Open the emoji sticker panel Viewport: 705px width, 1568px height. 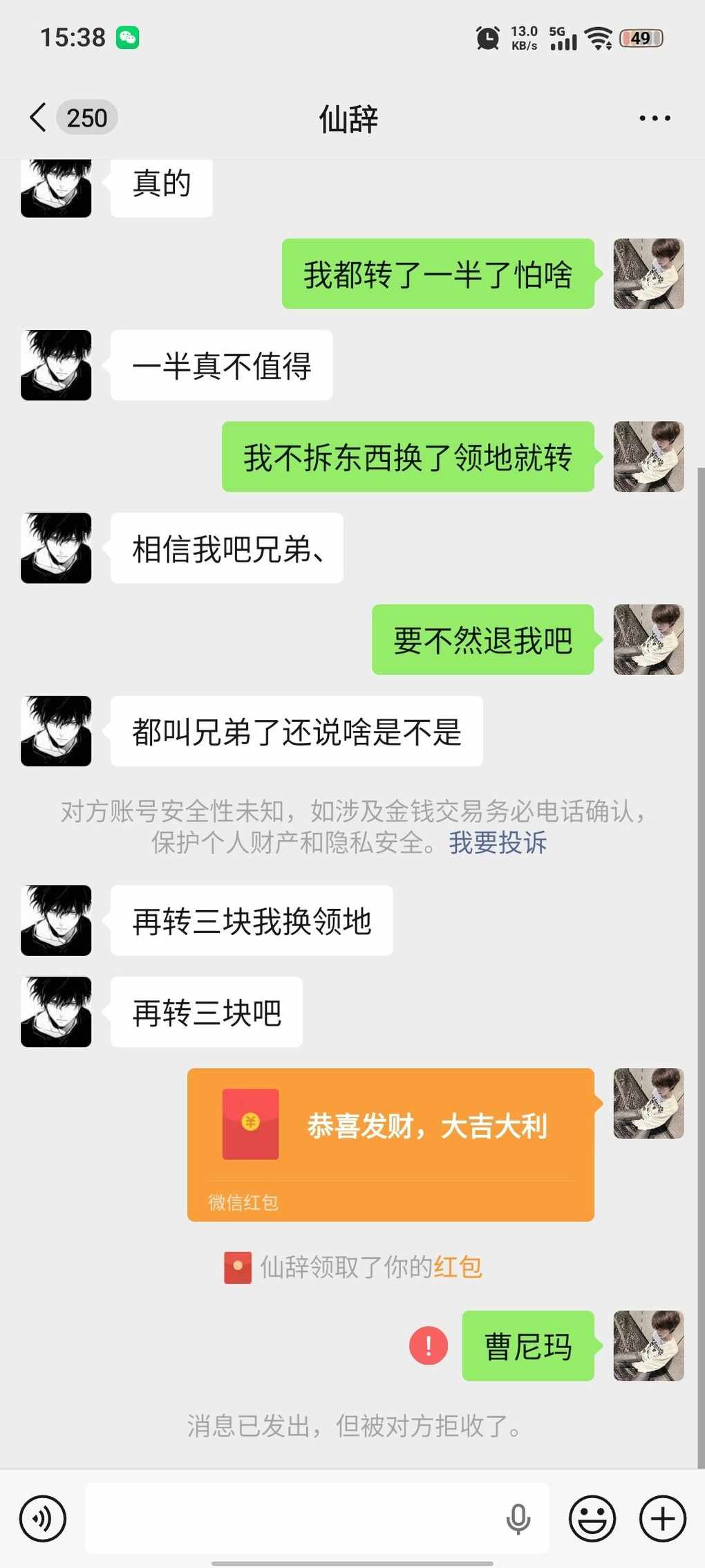pos(592,1518)
